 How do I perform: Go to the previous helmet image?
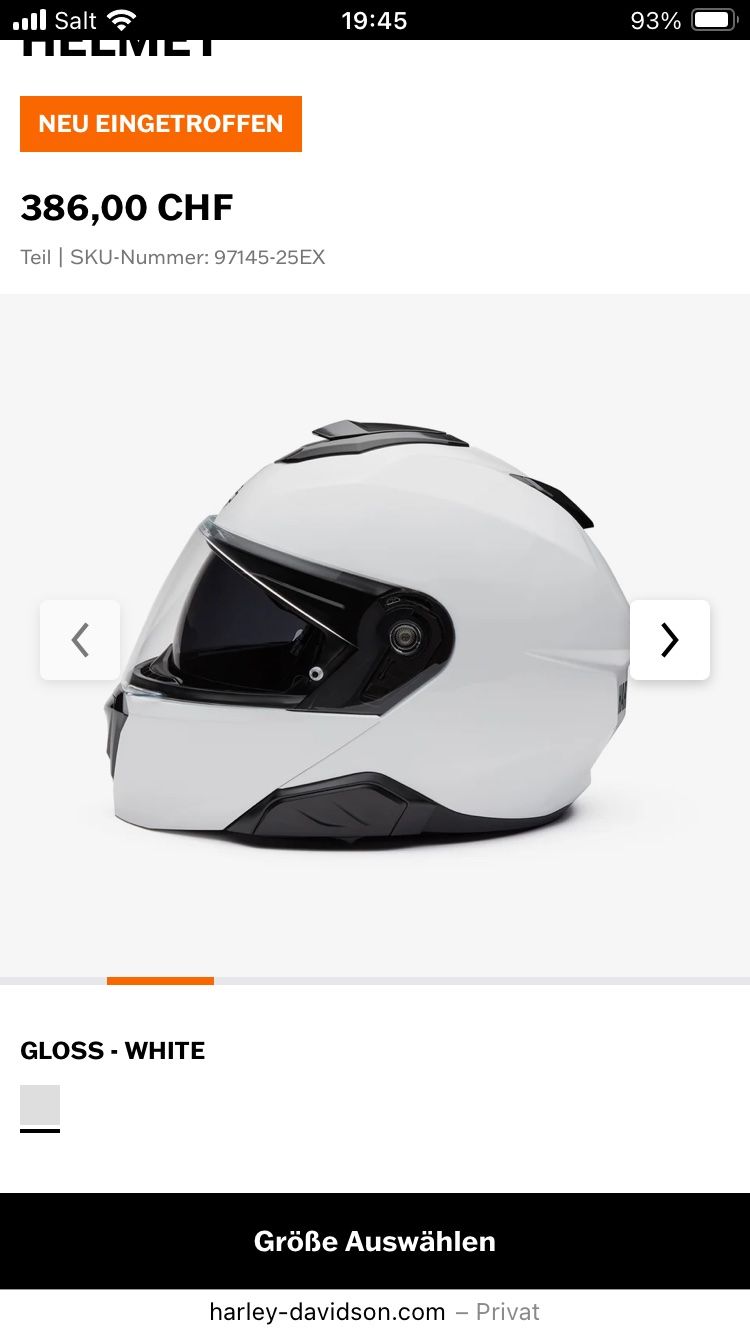[80, 640]
